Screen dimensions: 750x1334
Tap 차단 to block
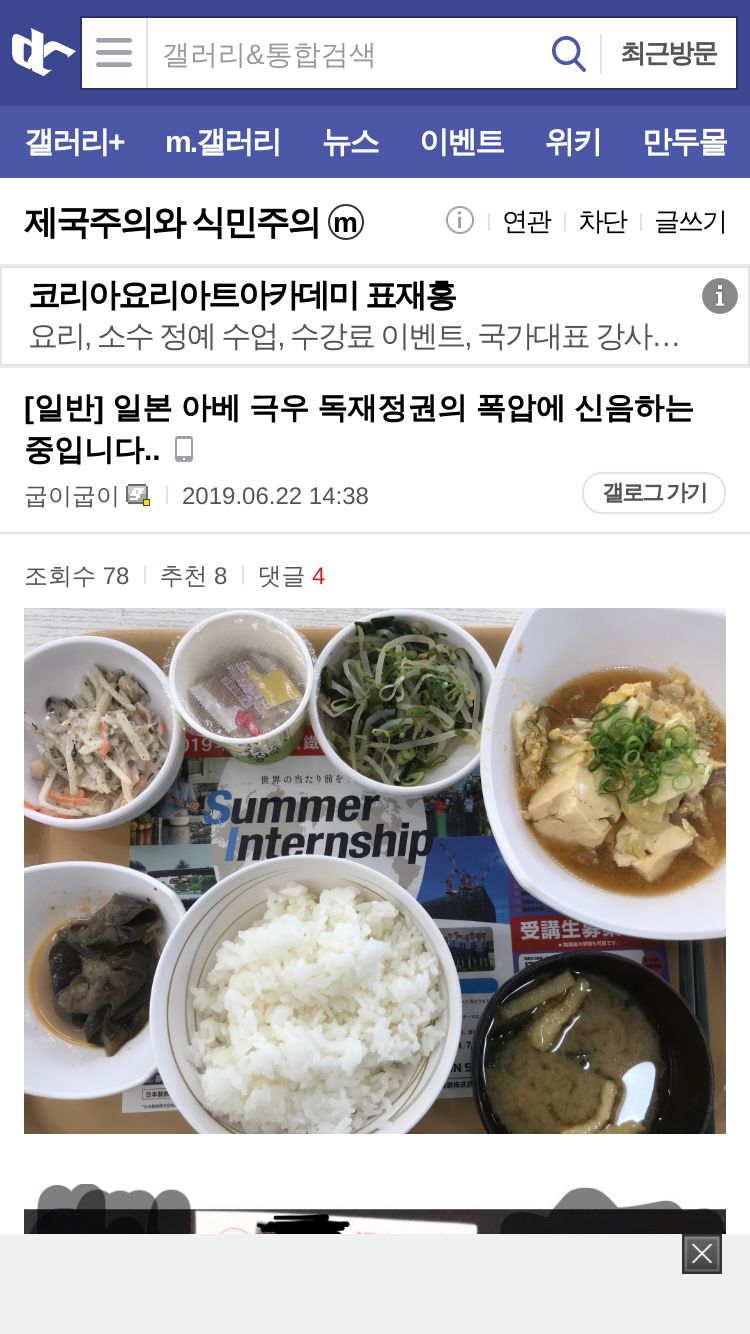click(603, 221)
